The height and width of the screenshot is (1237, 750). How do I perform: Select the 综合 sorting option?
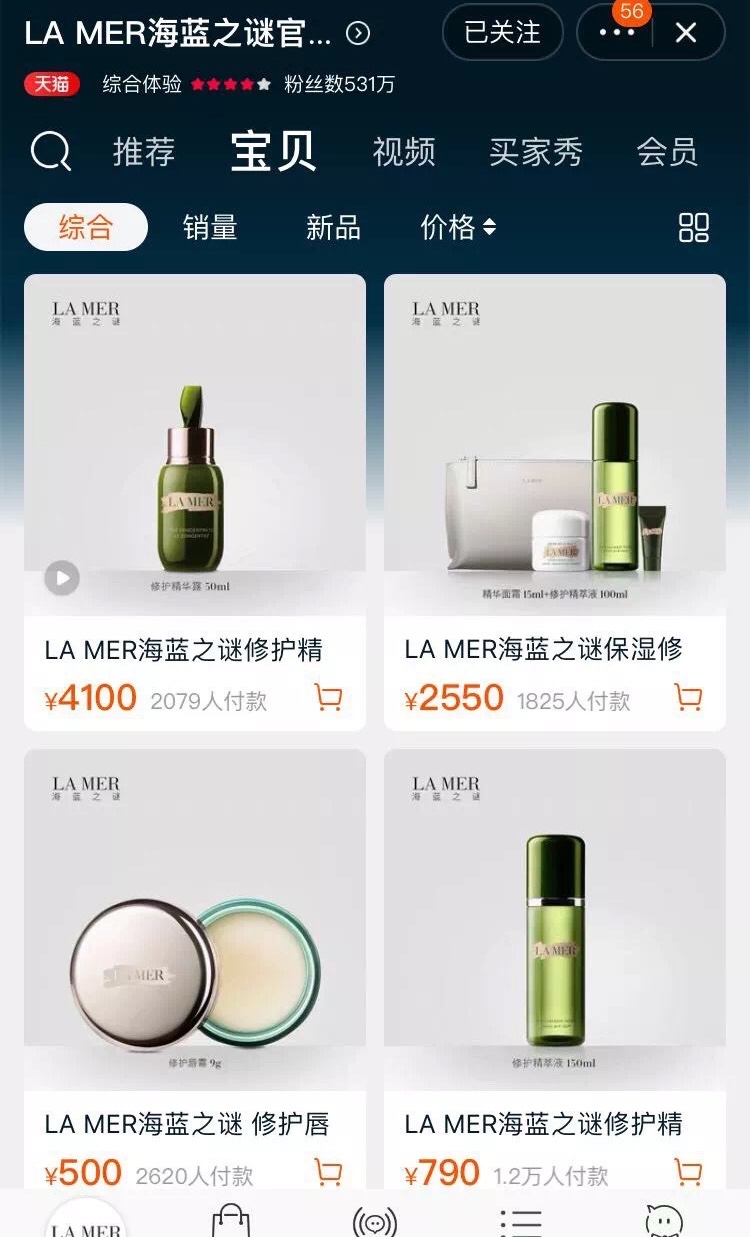tap(85, 228)
